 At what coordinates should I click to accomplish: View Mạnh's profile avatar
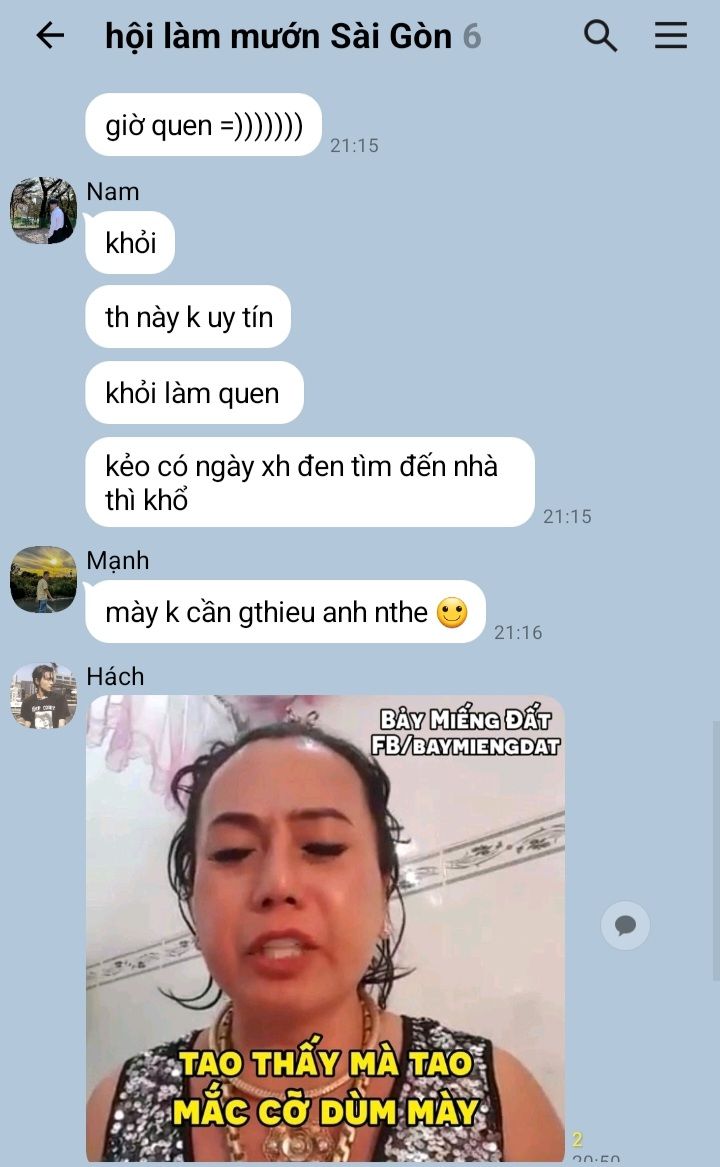(x=43, y=579)
